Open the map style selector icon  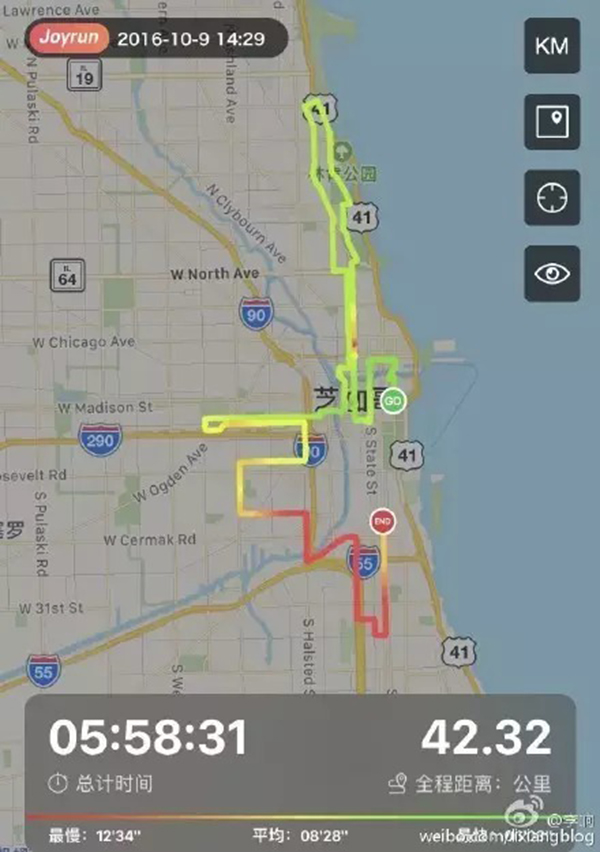(x=552, y=122)
